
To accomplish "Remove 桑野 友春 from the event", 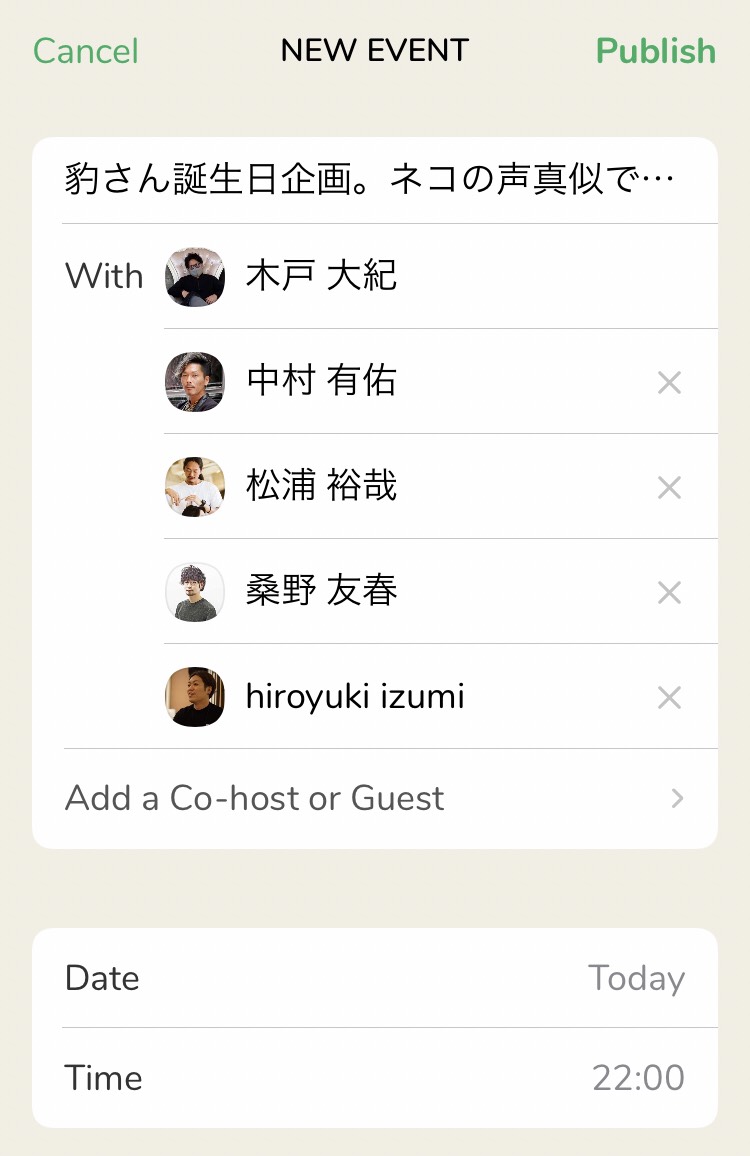I will pos(669,592).
